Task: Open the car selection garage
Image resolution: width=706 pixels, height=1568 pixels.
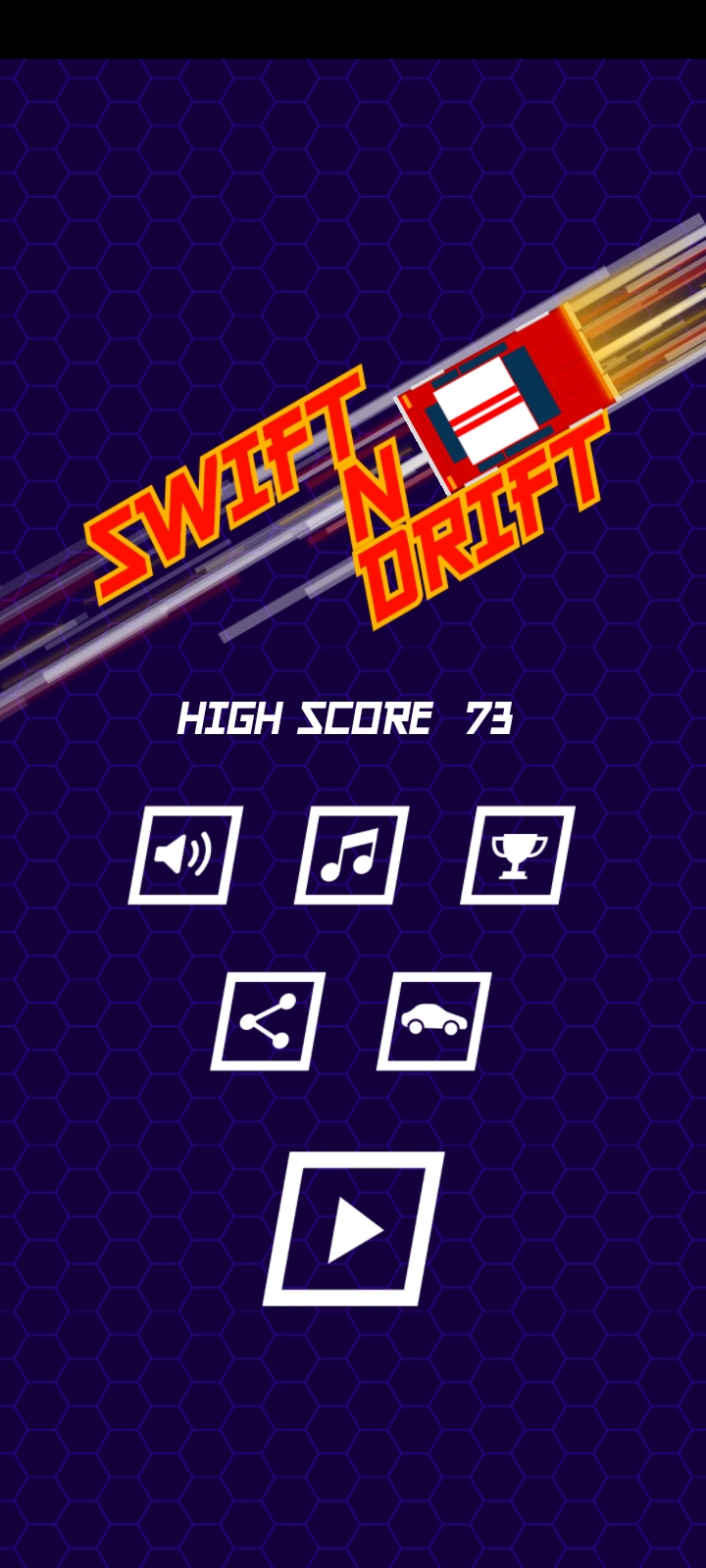Action: coord(434,1021)
